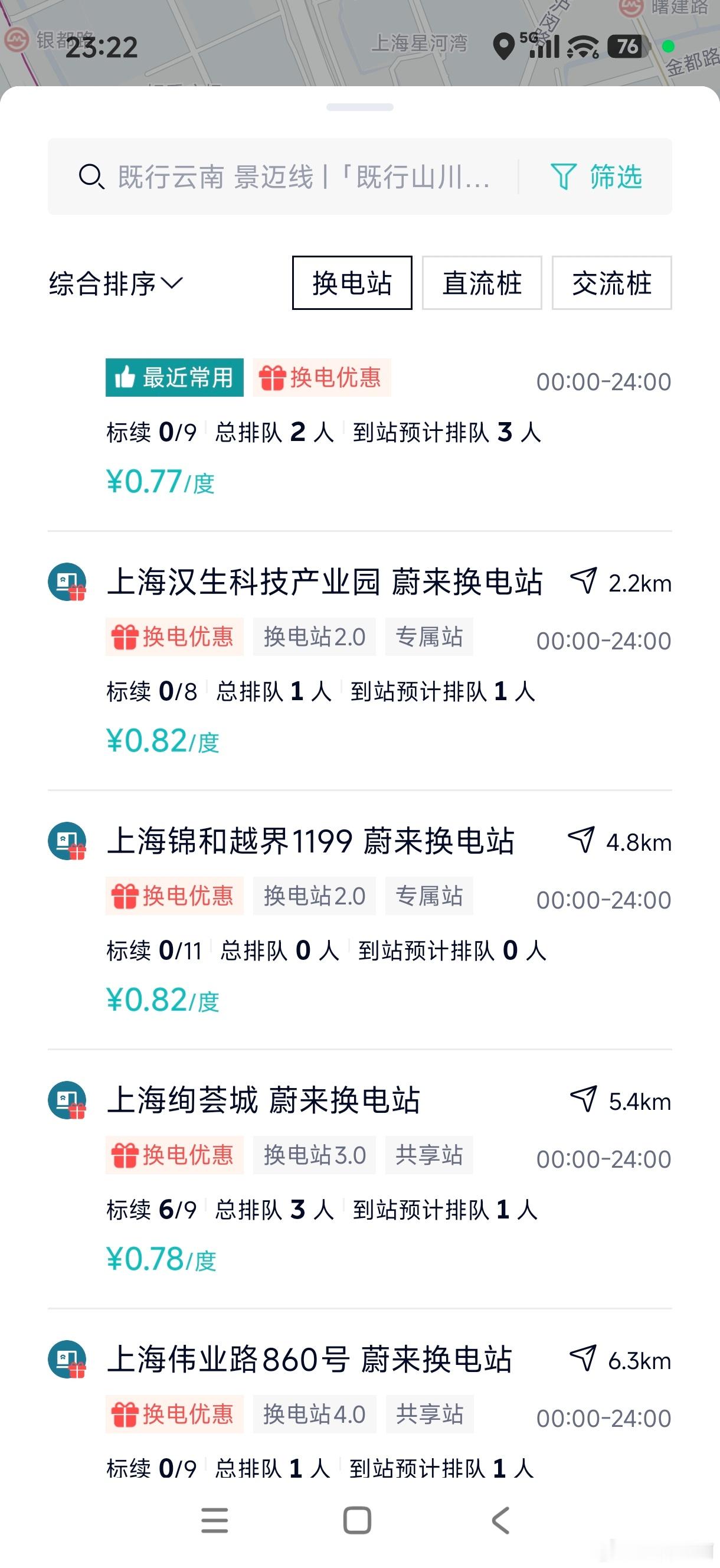Select the 换电站 tab
This screenshot has height=1568, width=720.
352,283
